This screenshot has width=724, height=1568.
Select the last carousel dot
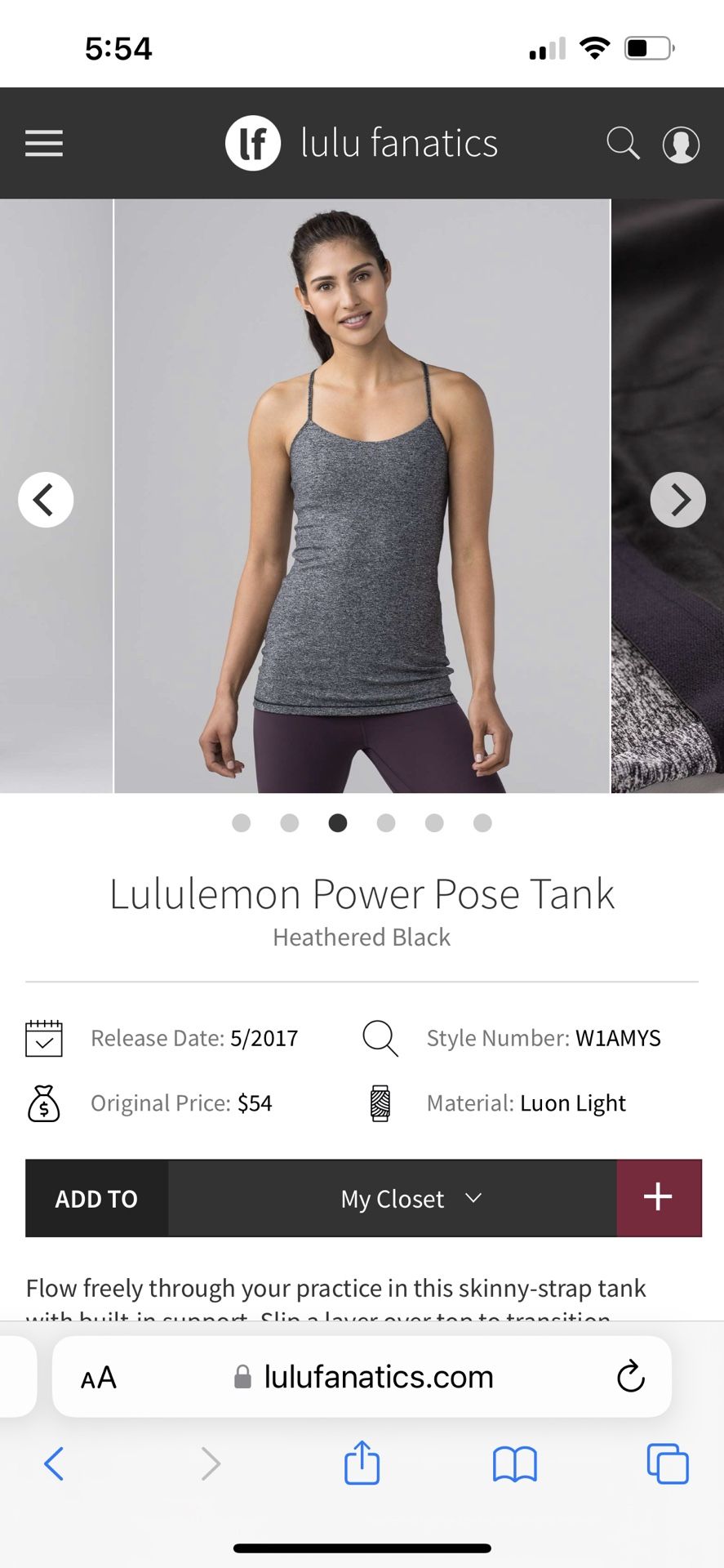482,823
